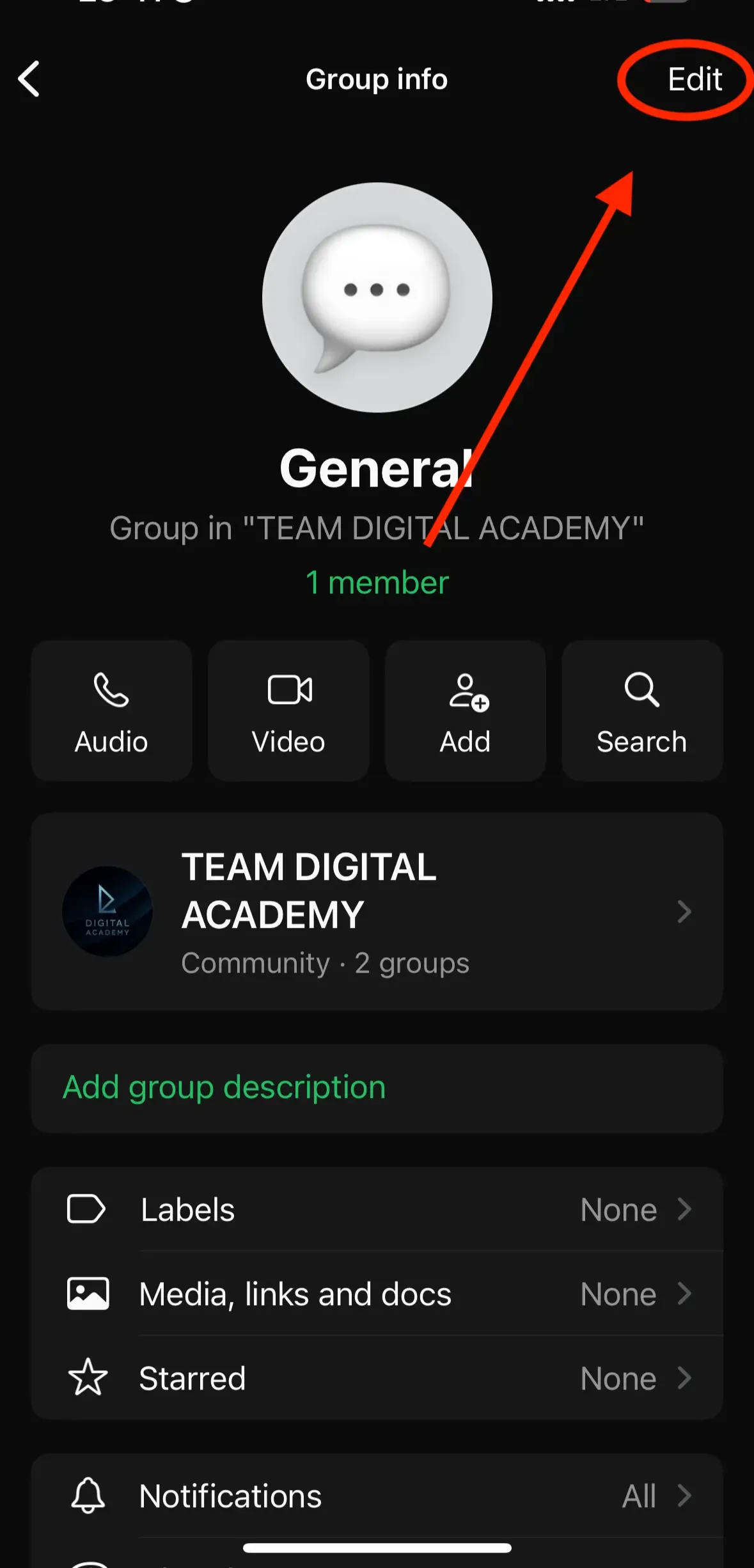754x1568 pixels.
Task: Add a group description
Action: point(224,1088)
